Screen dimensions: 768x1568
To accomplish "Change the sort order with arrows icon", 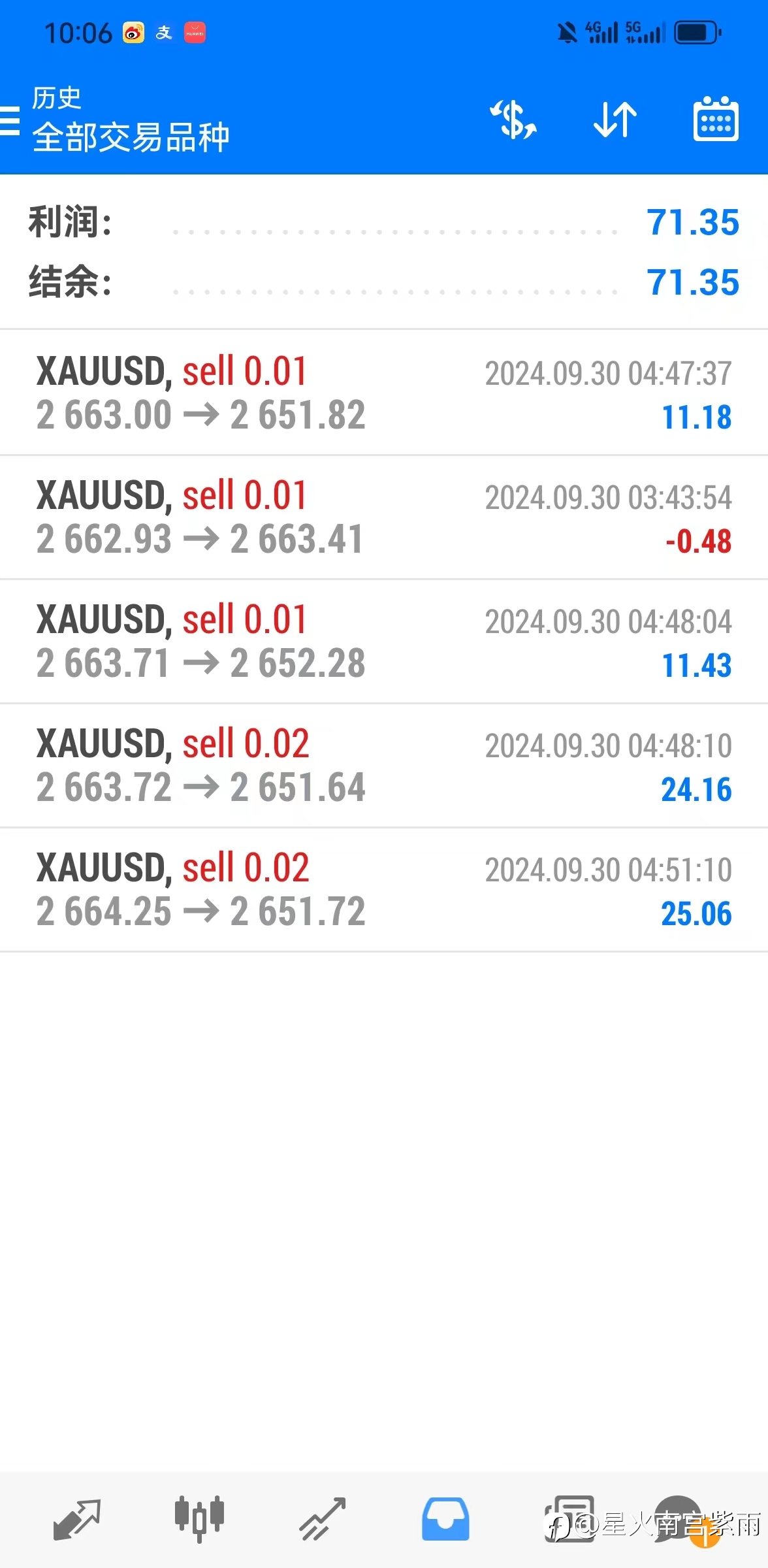I will tap(615, 120).
